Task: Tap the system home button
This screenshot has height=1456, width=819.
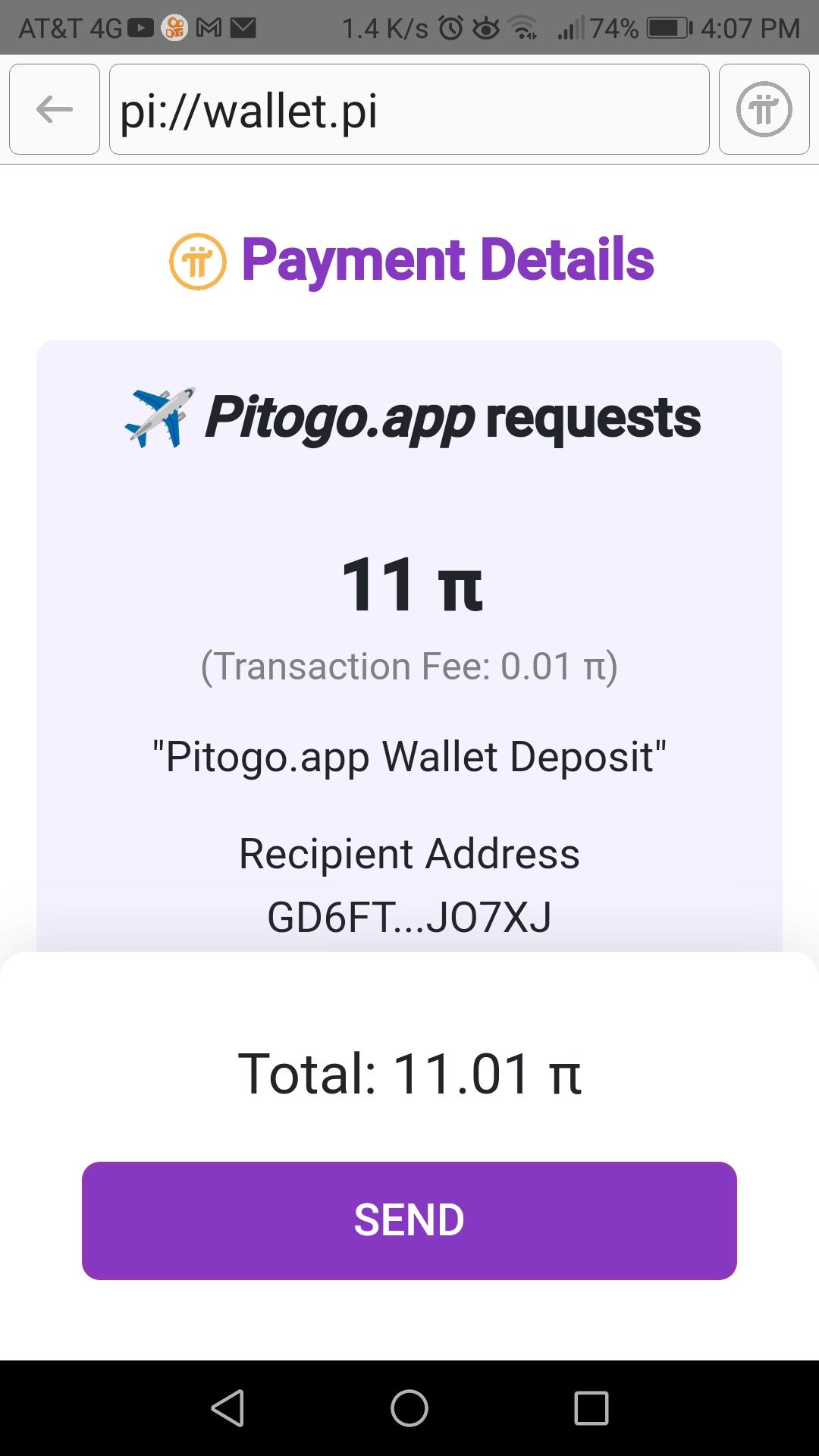Action: click(x=409, y=1408)
